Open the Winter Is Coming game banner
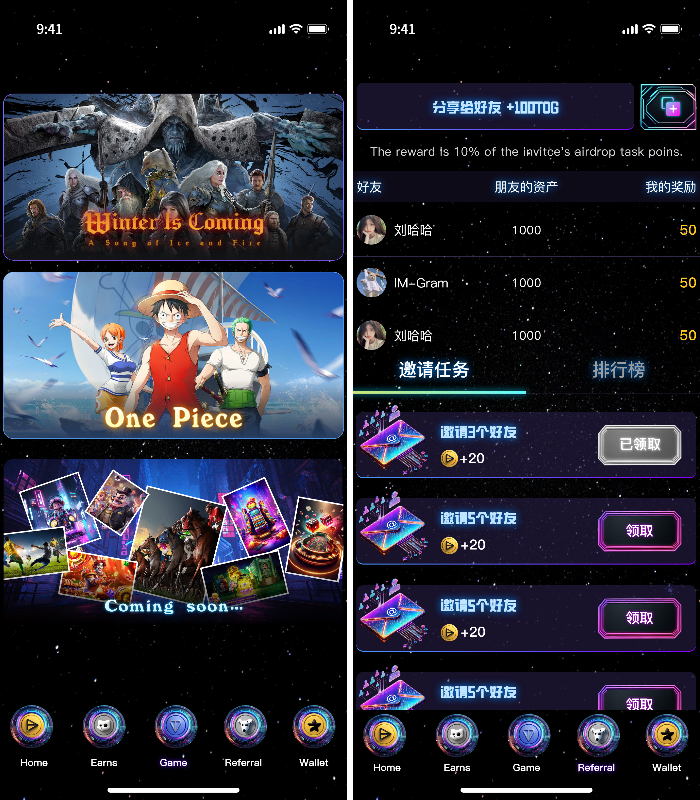Viewport: 700px width, 800px height. (x=173, y=177)
